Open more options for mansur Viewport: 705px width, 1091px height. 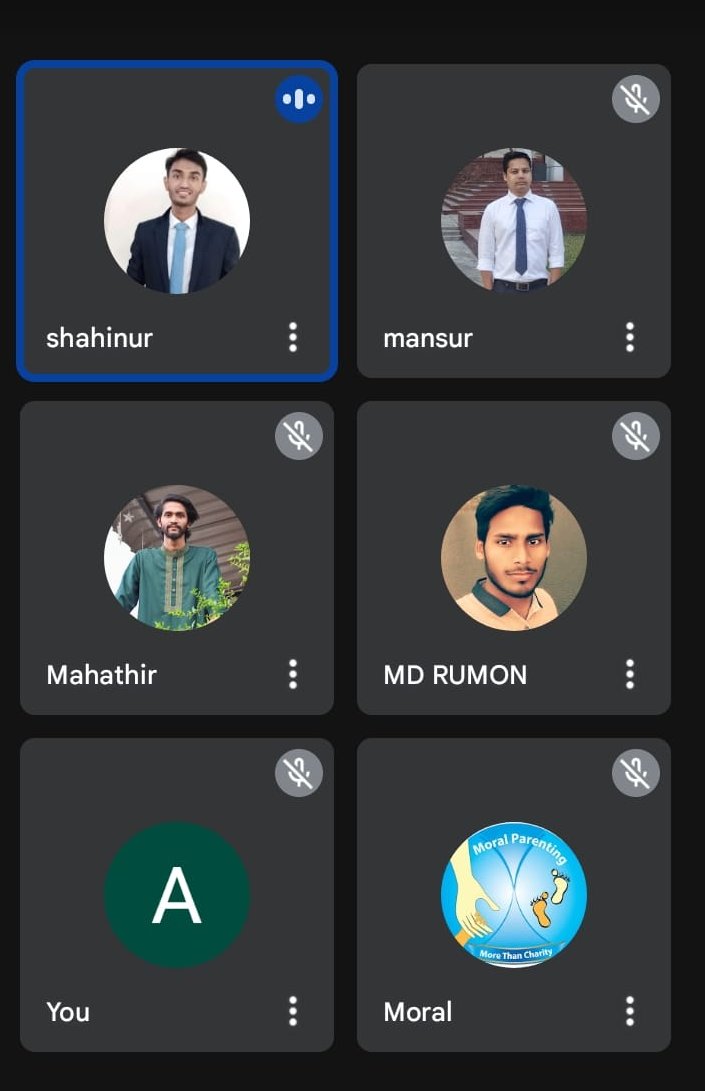(630, 337)
